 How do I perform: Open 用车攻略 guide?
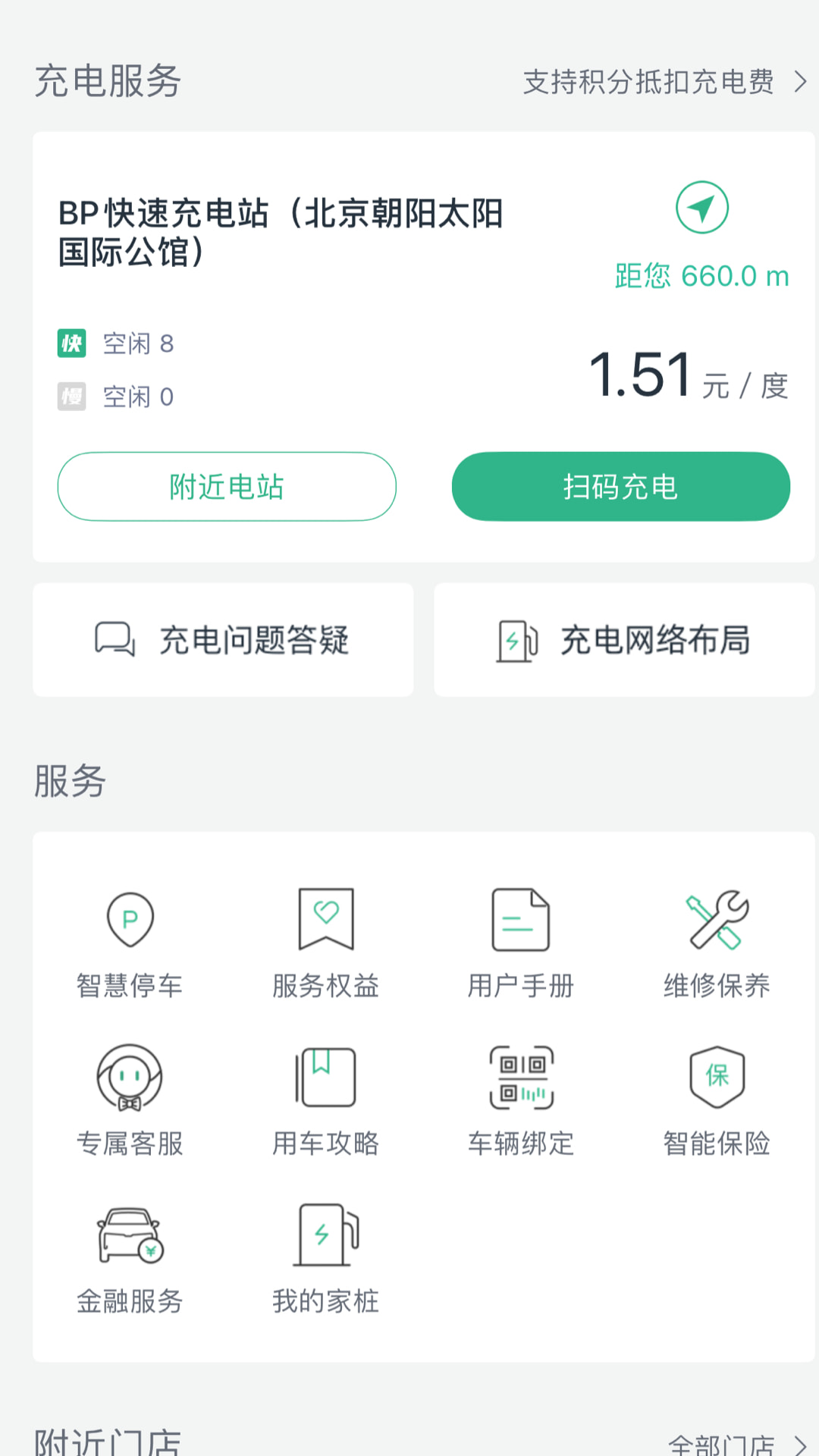(x=325, y=1101)
